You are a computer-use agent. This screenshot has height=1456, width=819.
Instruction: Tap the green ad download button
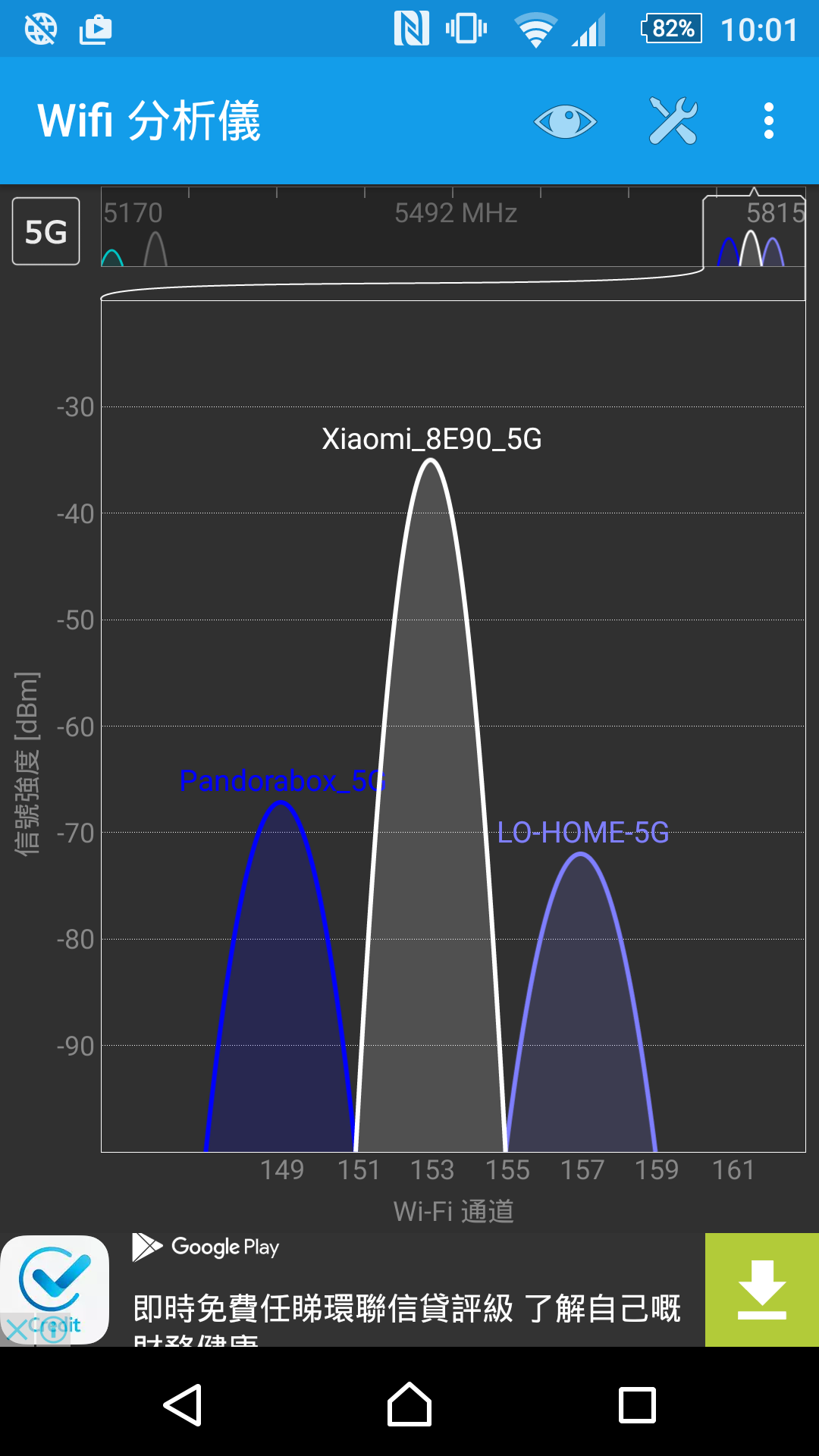pos(761,1290)
